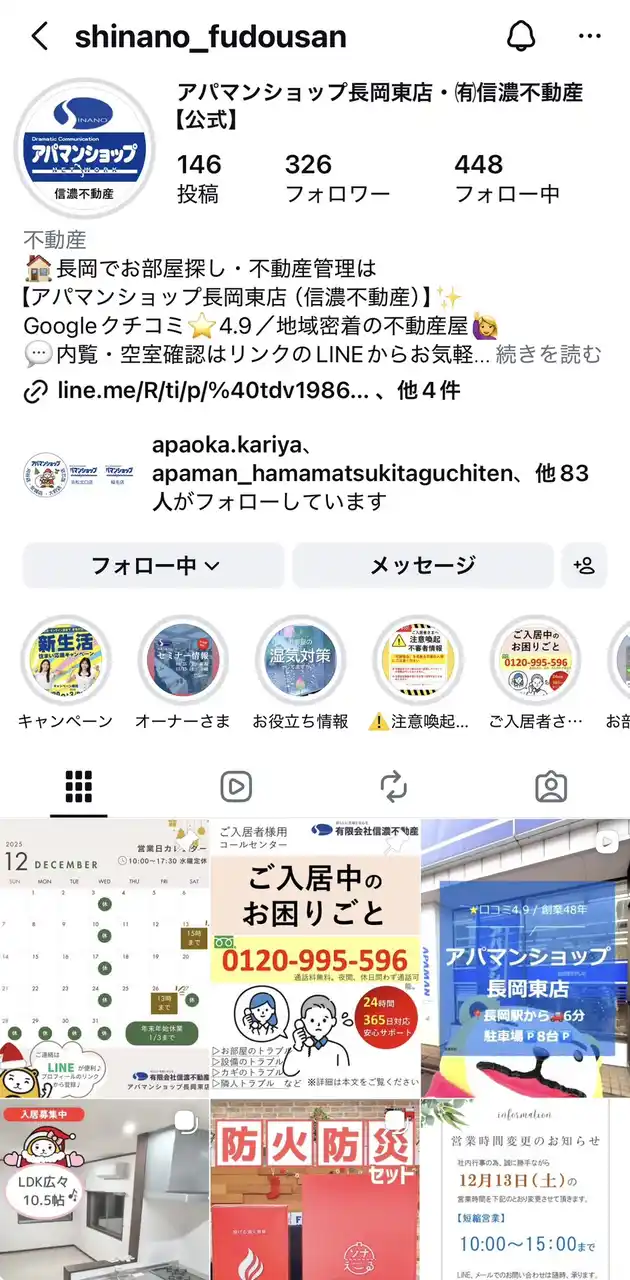Open the December calendar post
Screen dimensions: 630x1280
pos(104,957)
